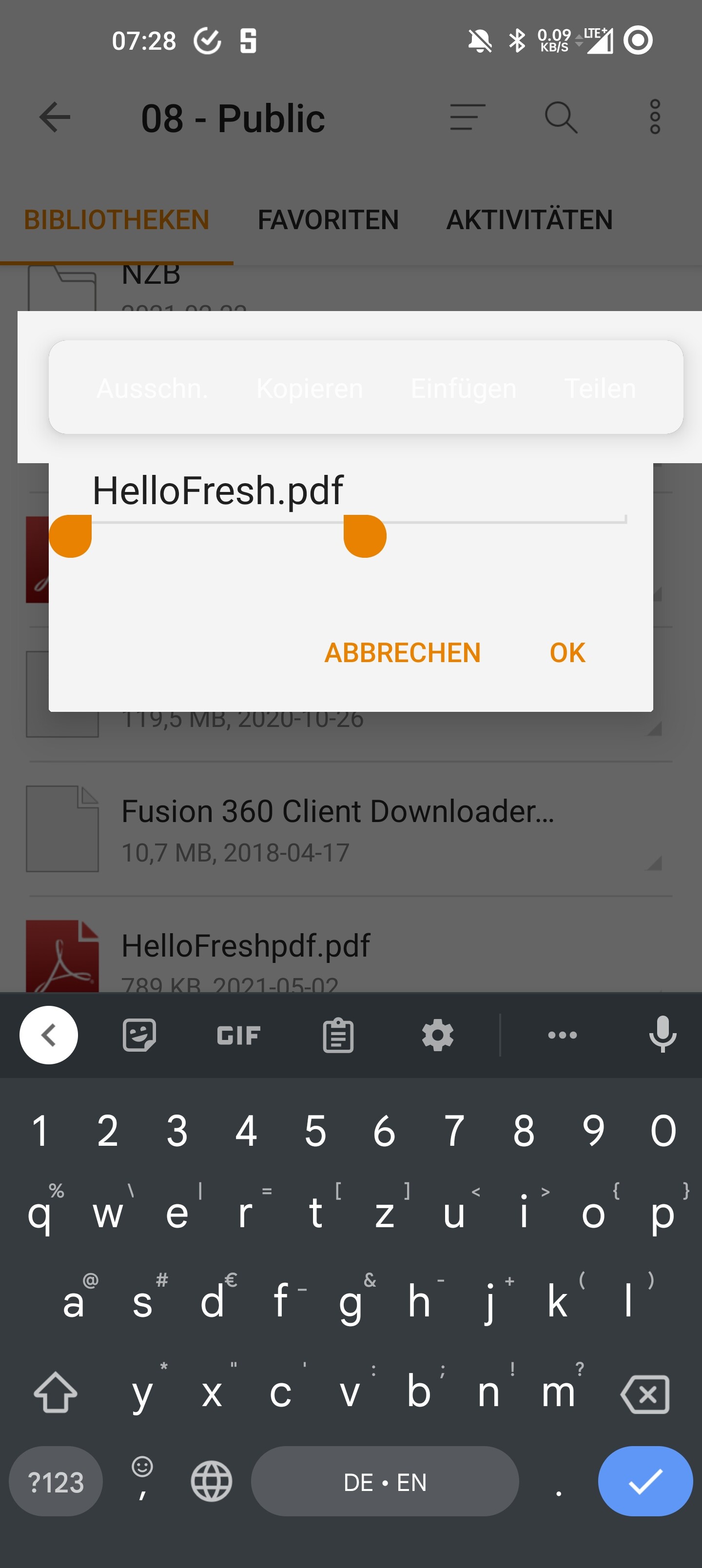Tap ABBRECHEN to cancel renaming

point(403,652)
